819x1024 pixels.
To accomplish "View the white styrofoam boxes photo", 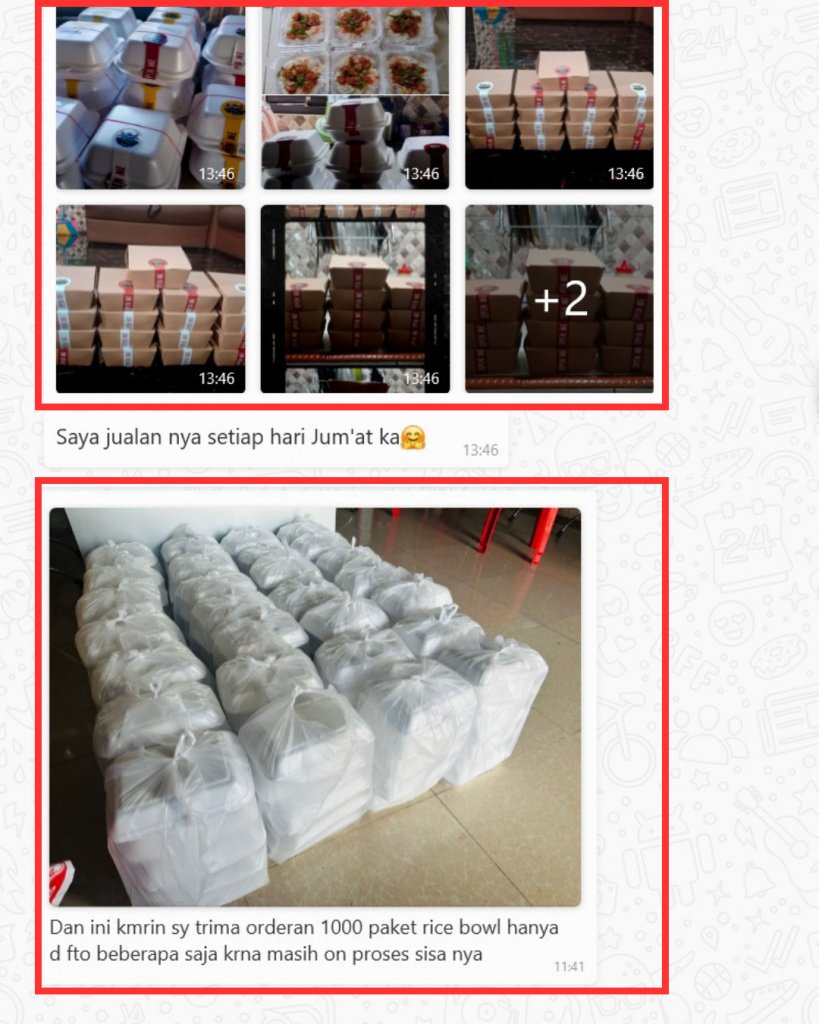I will point(150,98).
